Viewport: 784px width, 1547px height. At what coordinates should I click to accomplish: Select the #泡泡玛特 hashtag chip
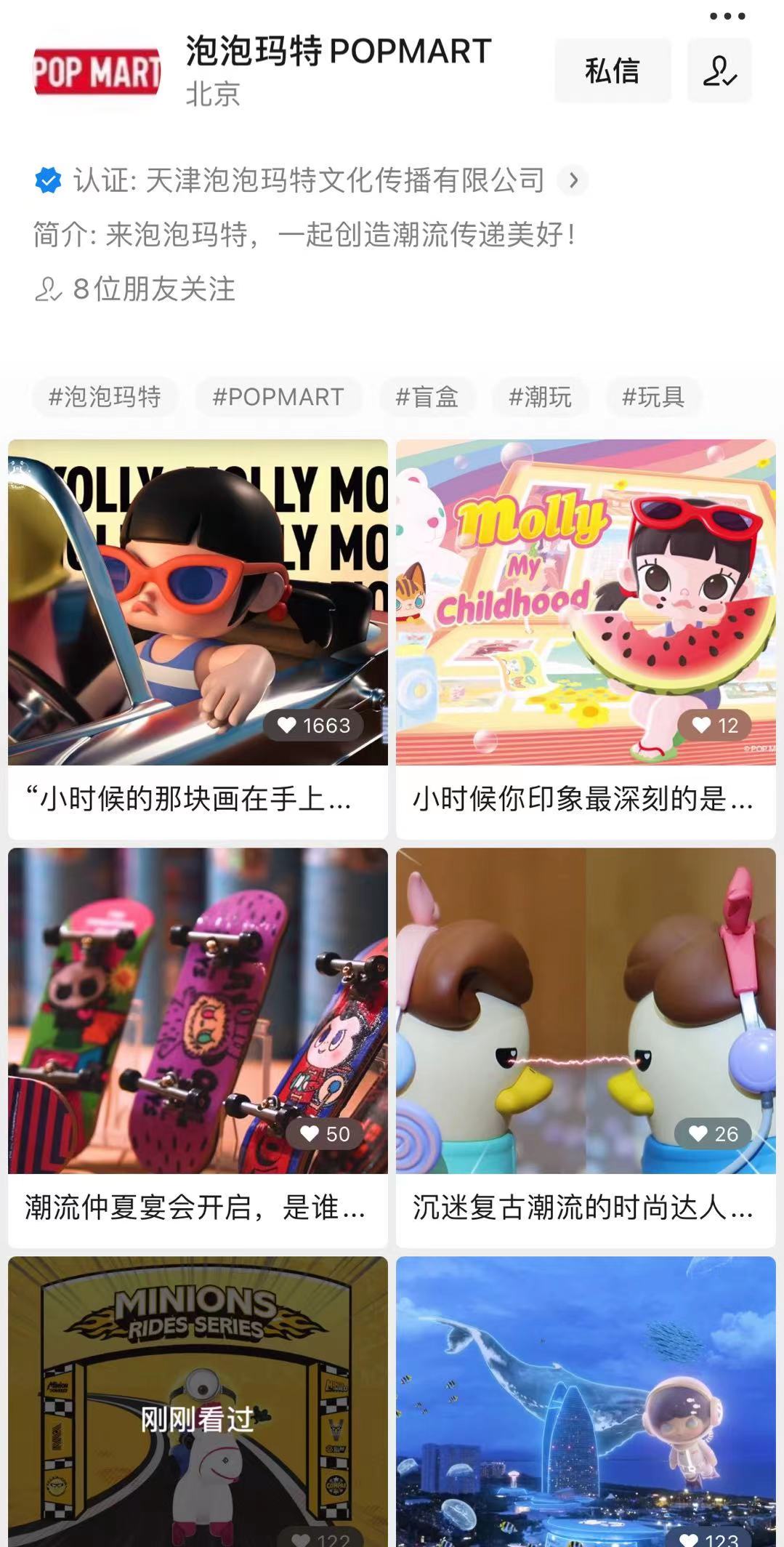tap(105, 397)
